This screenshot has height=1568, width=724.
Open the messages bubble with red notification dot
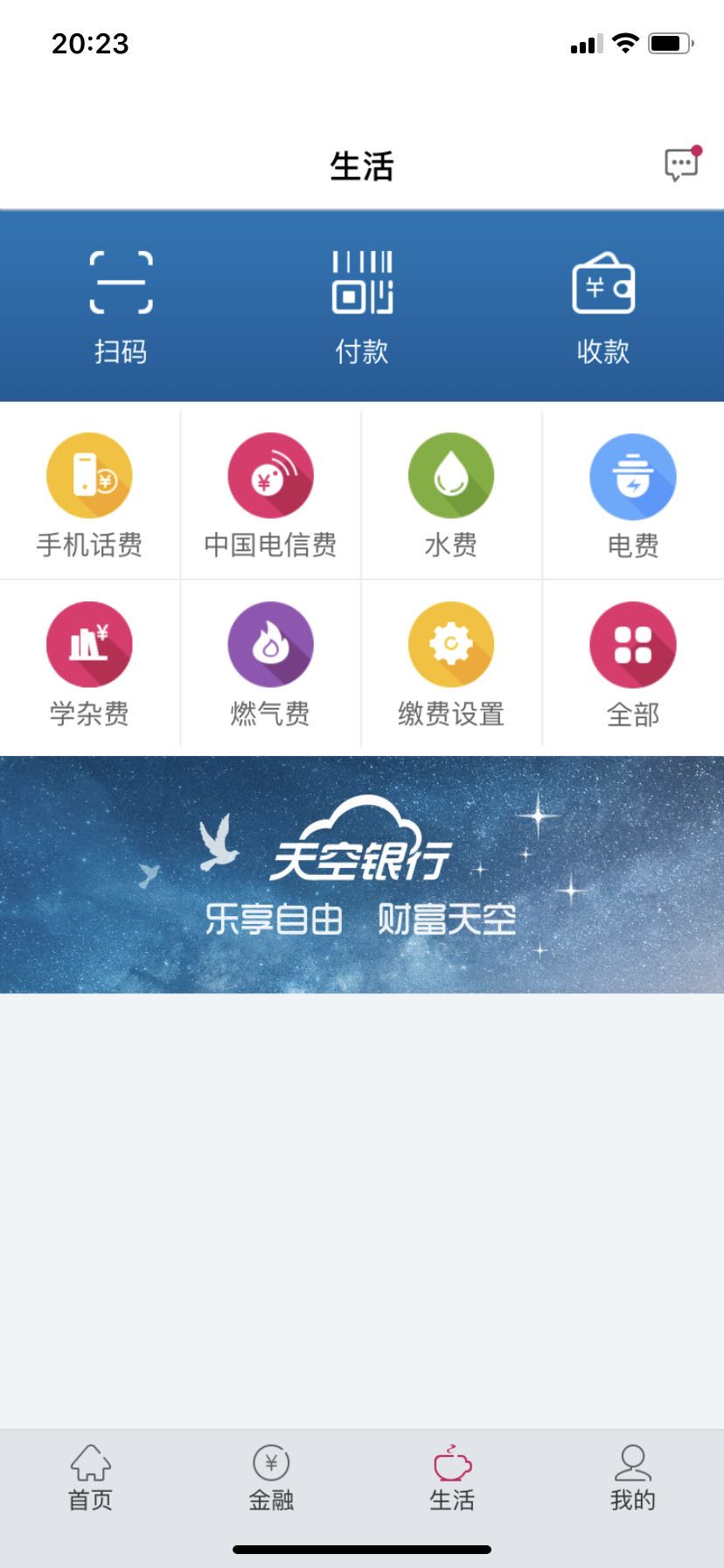point(681,163)
